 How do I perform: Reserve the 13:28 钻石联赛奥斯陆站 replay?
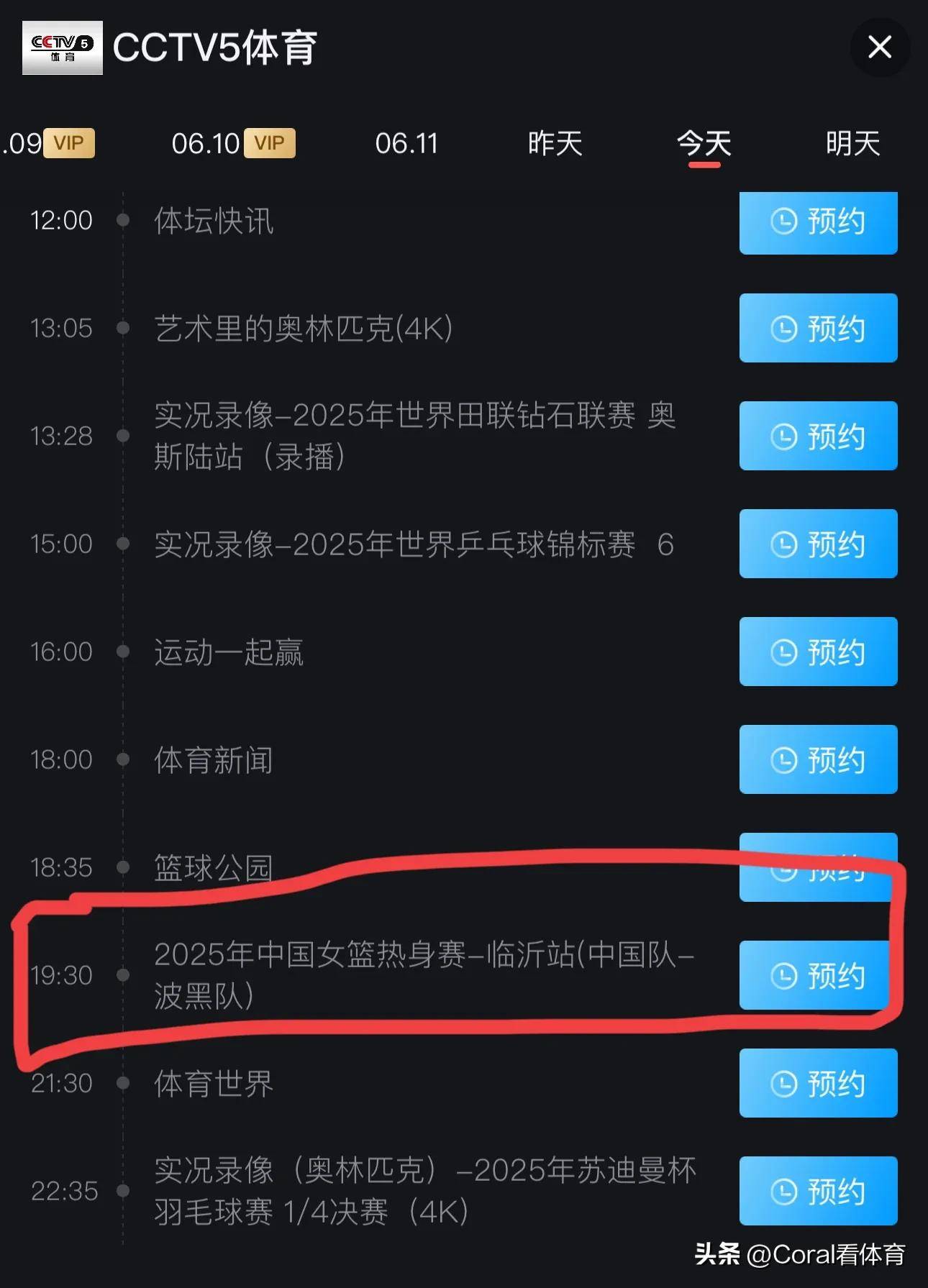tap(818, 436)
